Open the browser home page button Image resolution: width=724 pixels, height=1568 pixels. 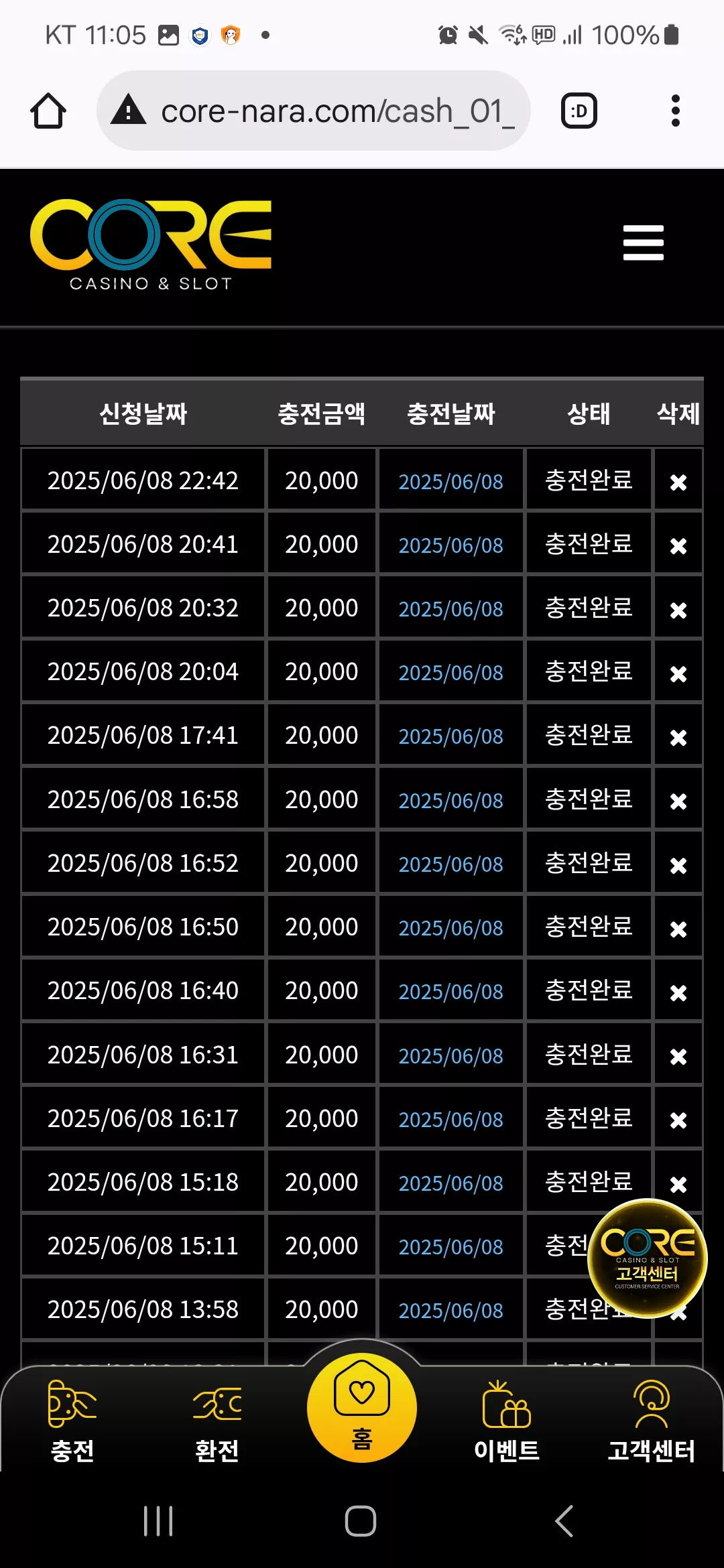(x=48, y=111)
